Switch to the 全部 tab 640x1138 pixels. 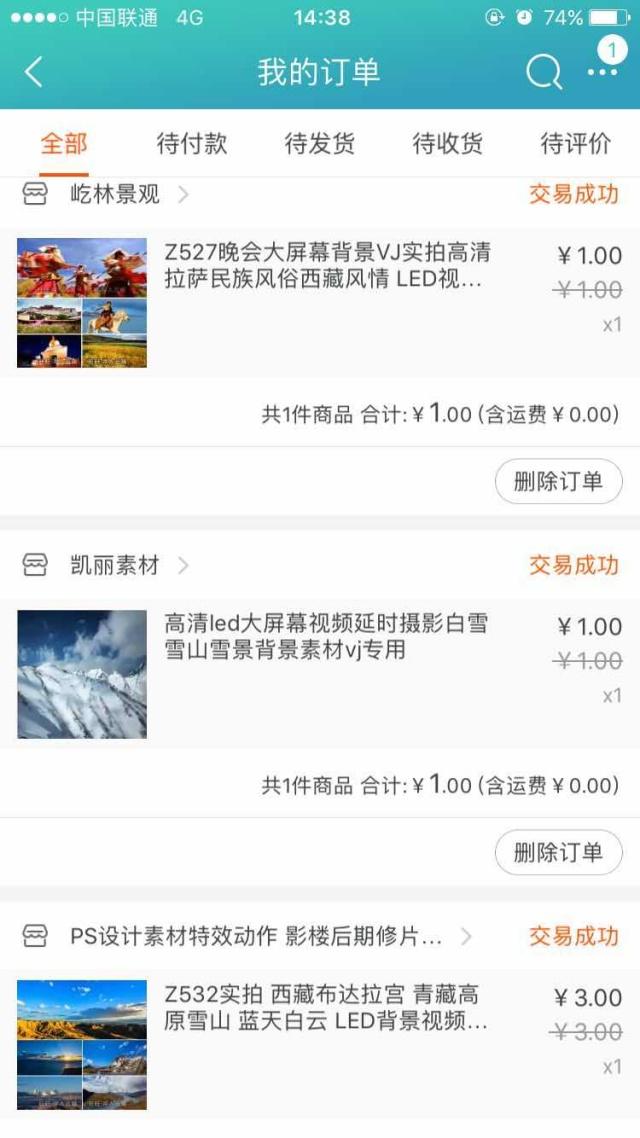coord(64,143)
